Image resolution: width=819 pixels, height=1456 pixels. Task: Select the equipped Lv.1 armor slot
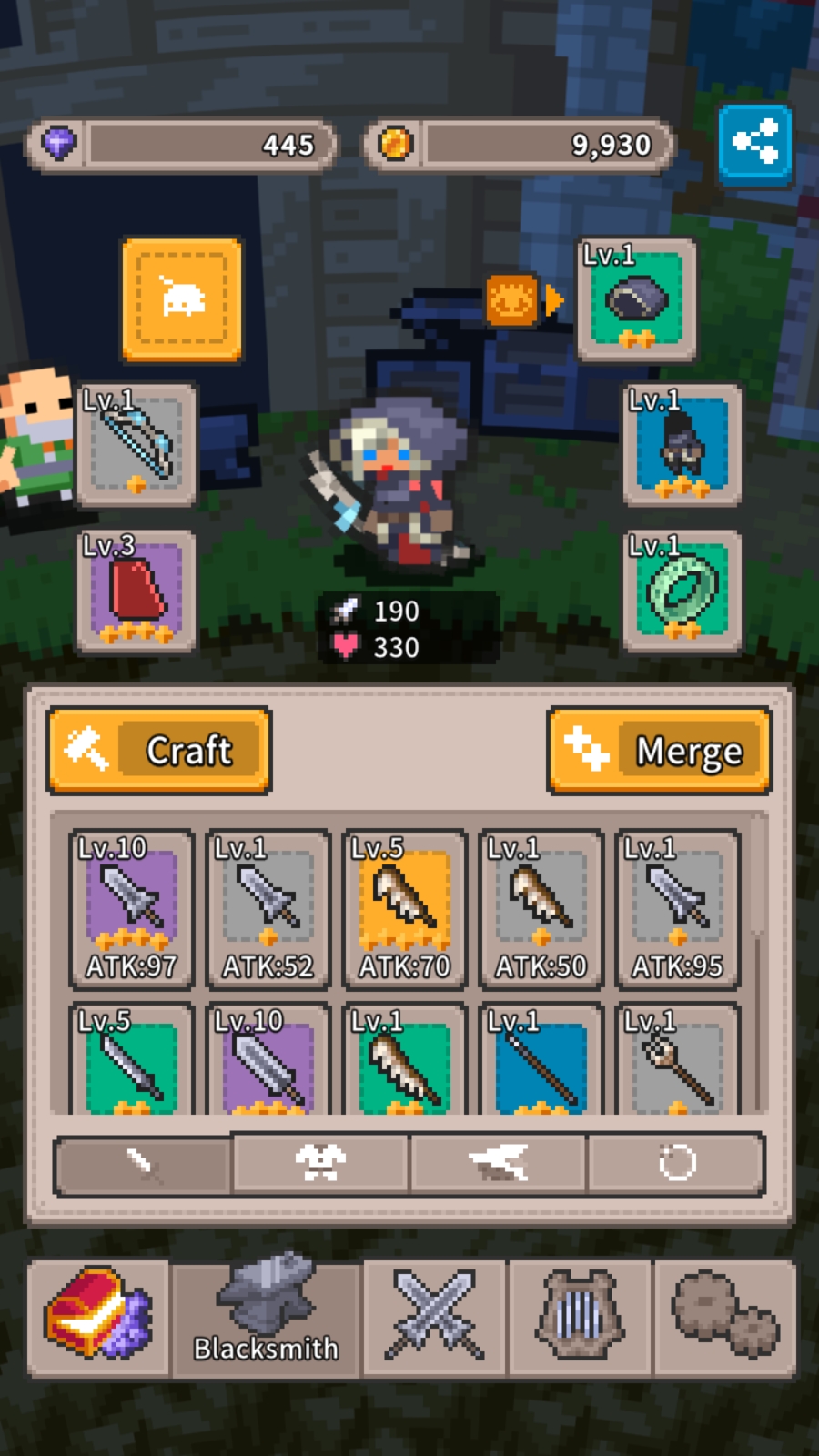pos(682,444)
